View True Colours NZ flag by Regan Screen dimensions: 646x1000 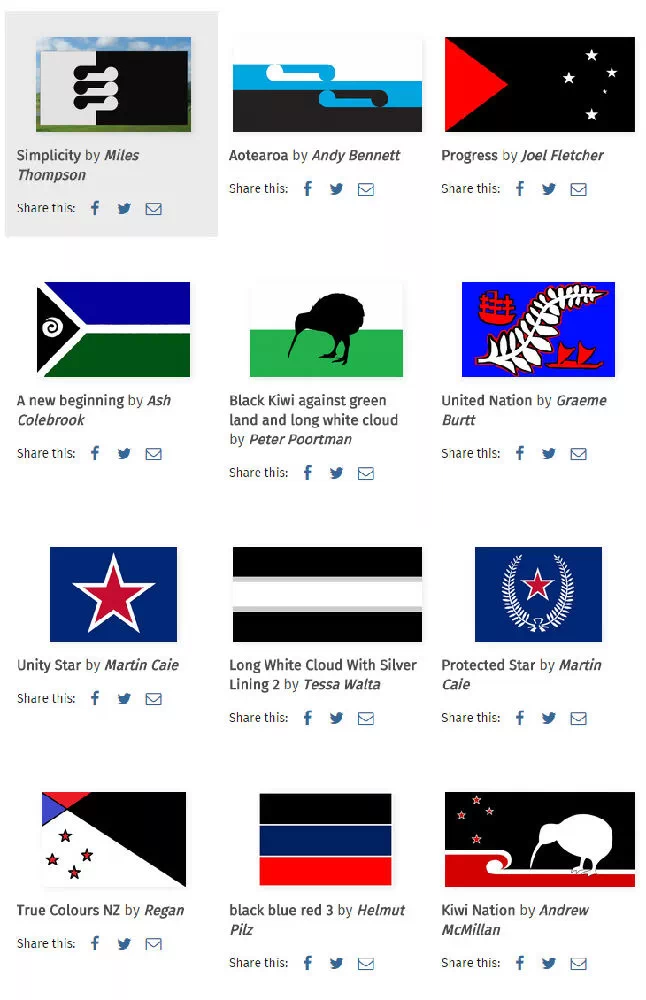pyautogui.click(x=113, y=839)
